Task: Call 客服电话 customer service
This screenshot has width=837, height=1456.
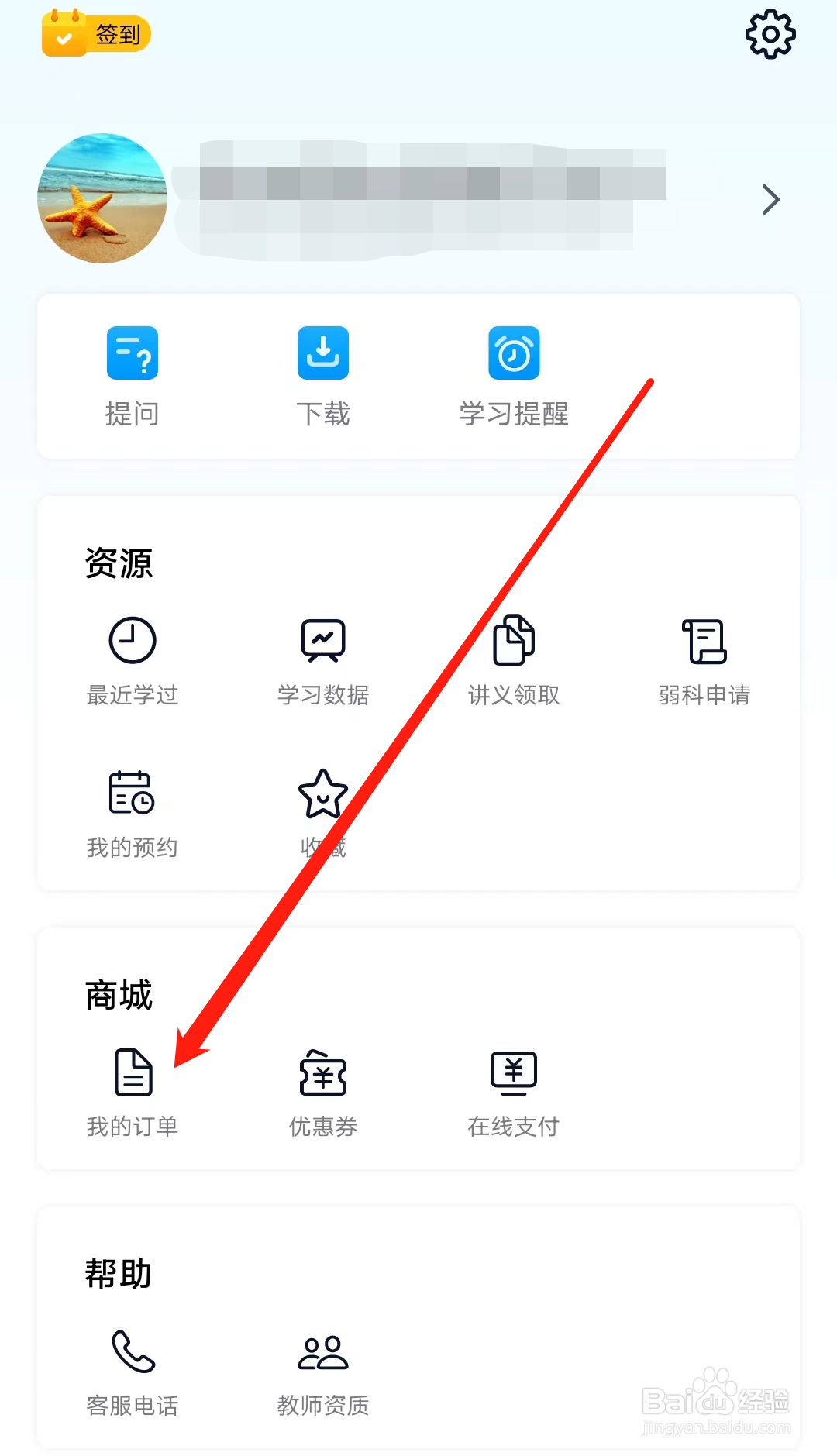Action: pos(133,1372)
